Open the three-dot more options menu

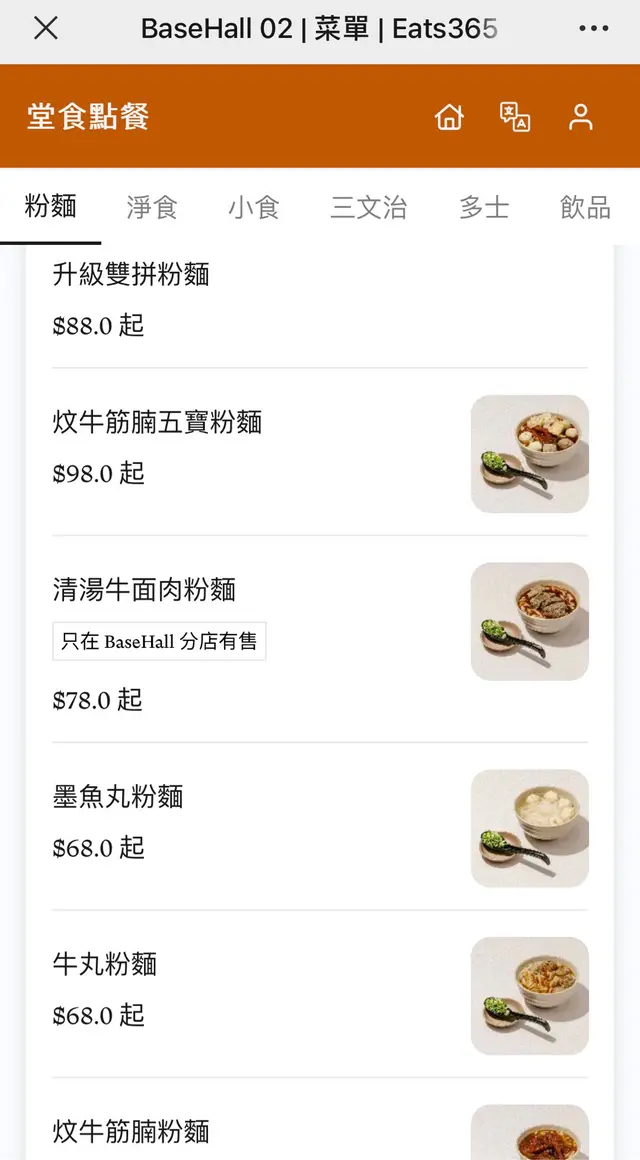point(594,29)
